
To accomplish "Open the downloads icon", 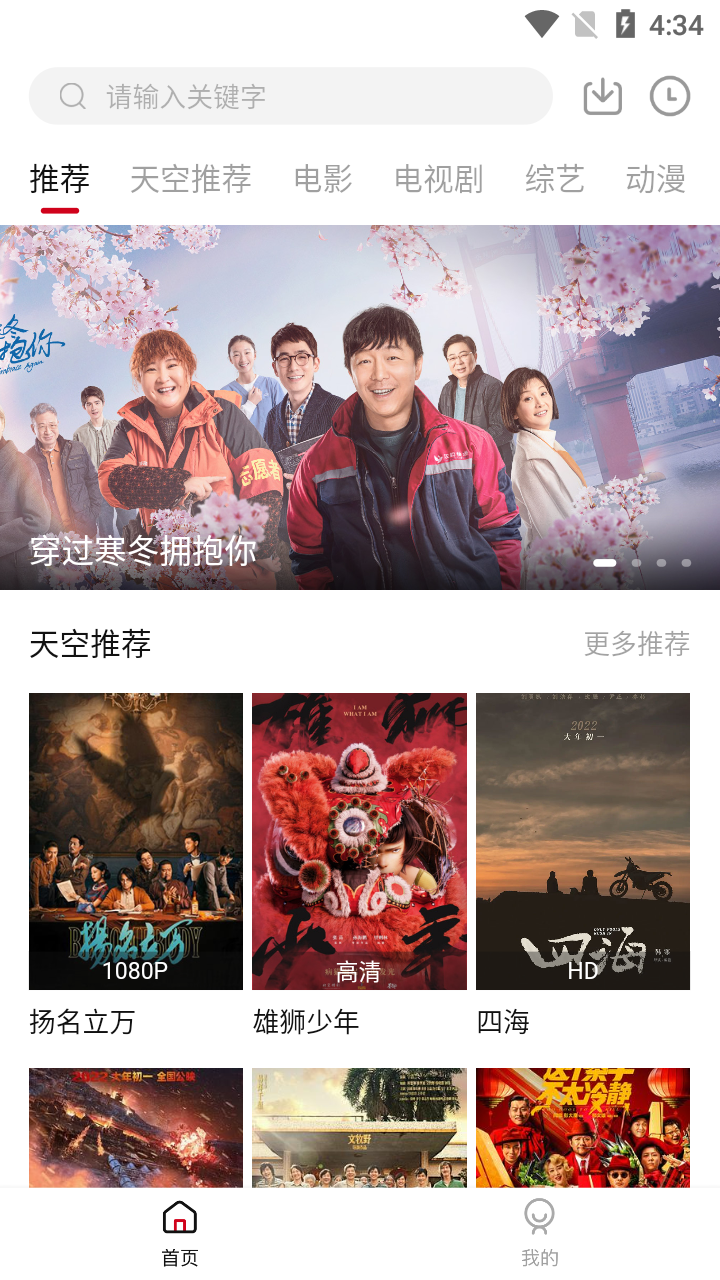I will [602, 96].
